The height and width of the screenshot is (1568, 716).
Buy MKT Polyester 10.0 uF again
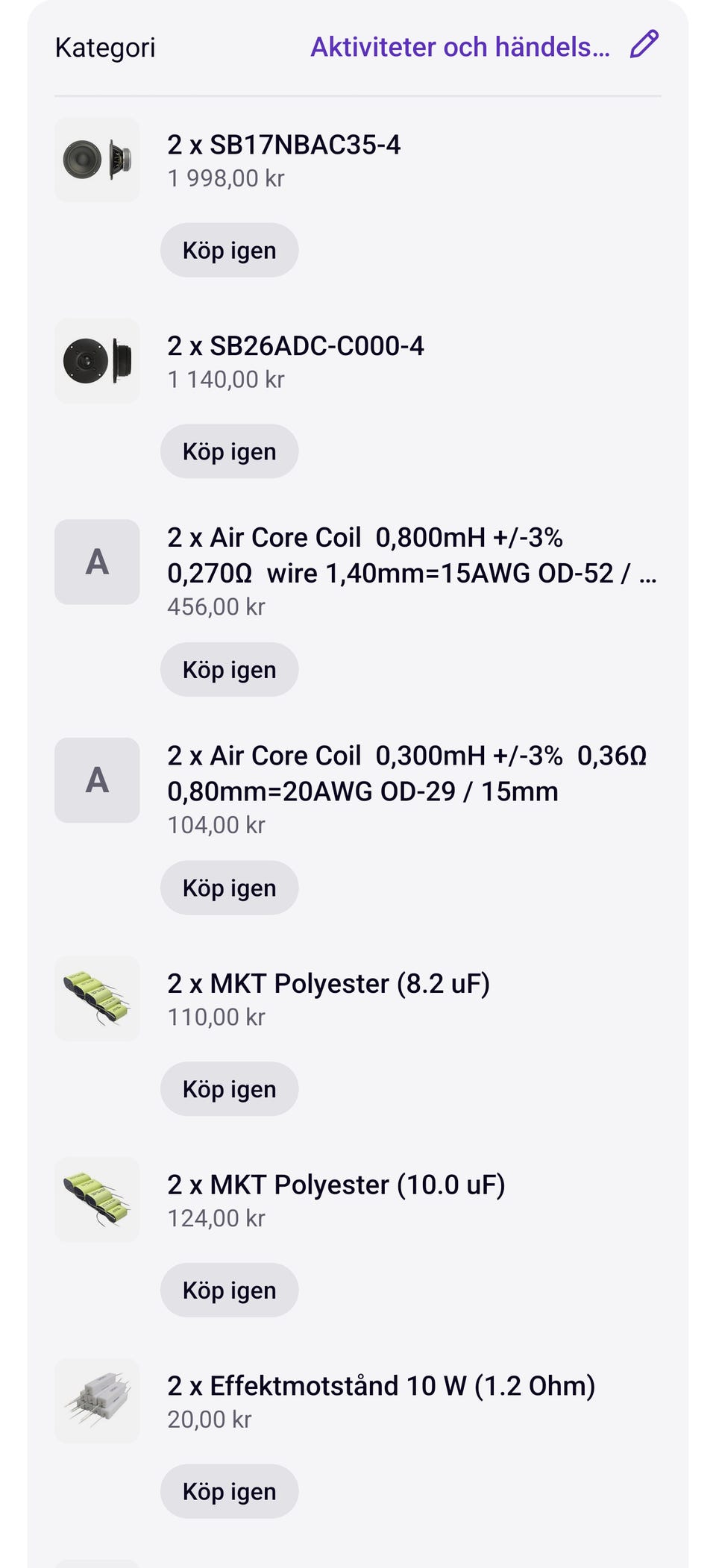pos(229,1290)
